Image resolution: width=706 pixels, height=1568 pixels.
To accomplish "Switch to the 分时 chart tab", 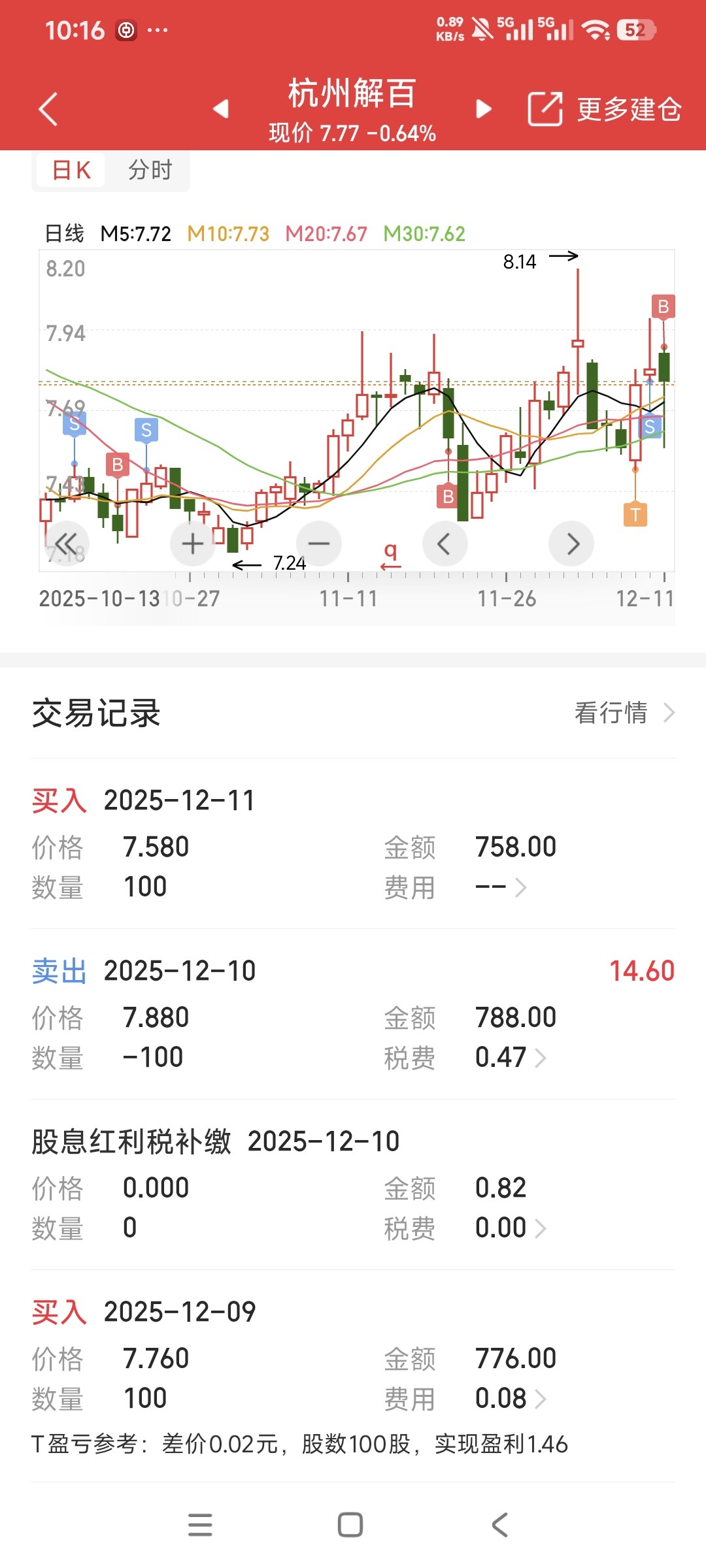I will (150, 170).
